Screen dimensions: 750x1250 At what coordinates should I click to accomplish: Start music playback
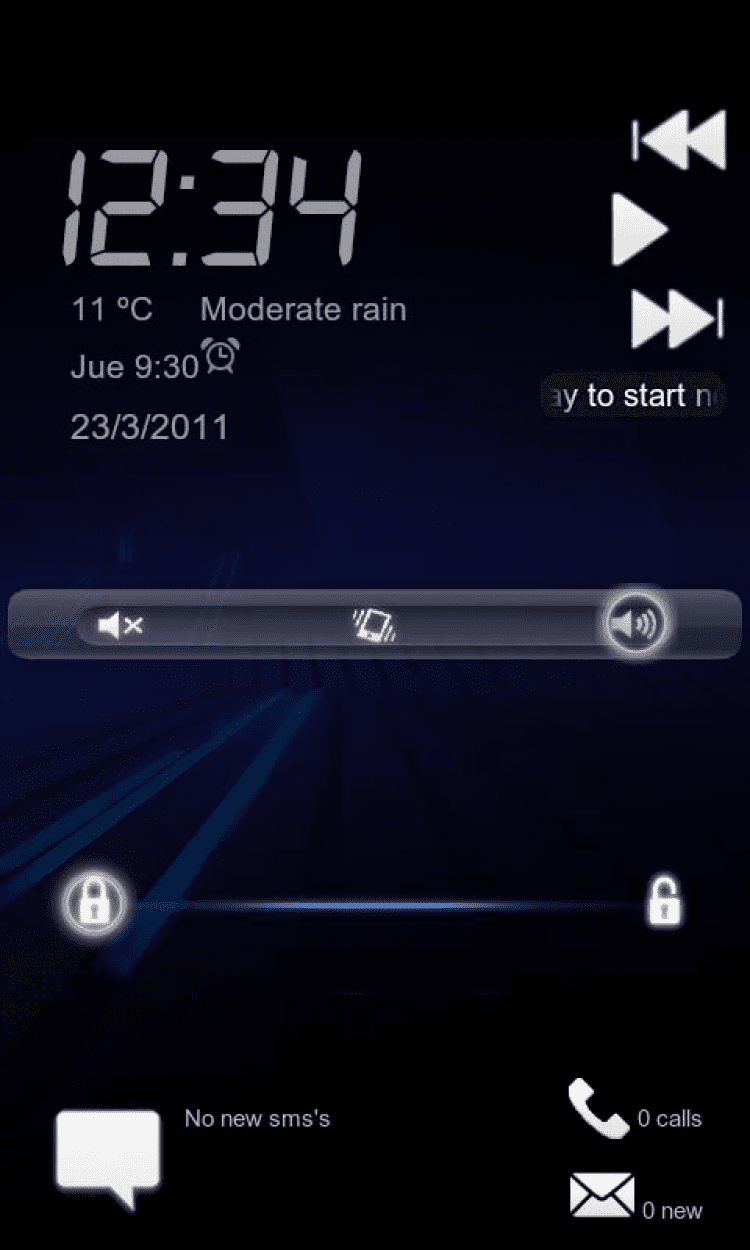640,230
